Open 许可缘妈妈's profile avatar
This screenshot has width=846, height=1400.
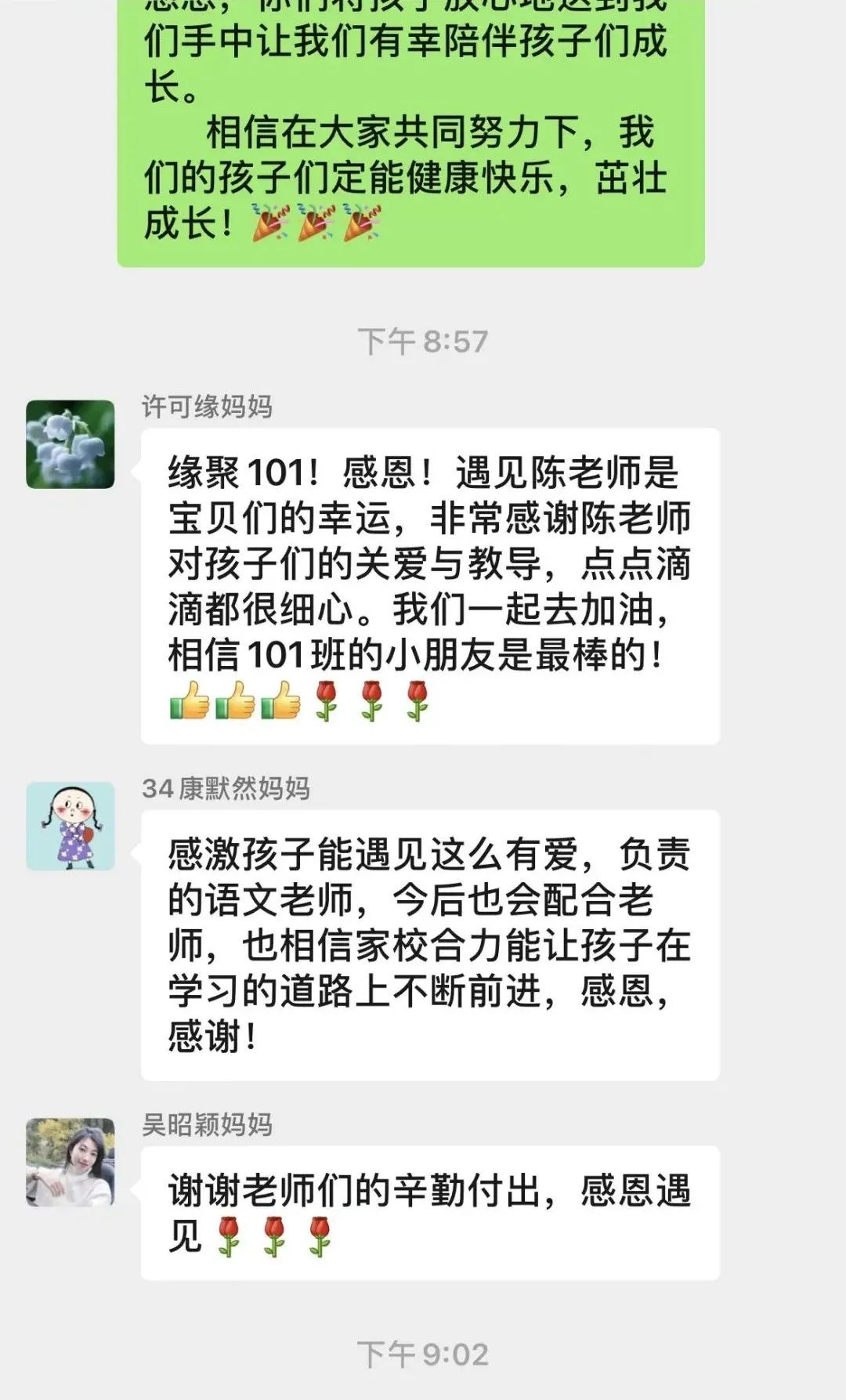coord(70,444)
